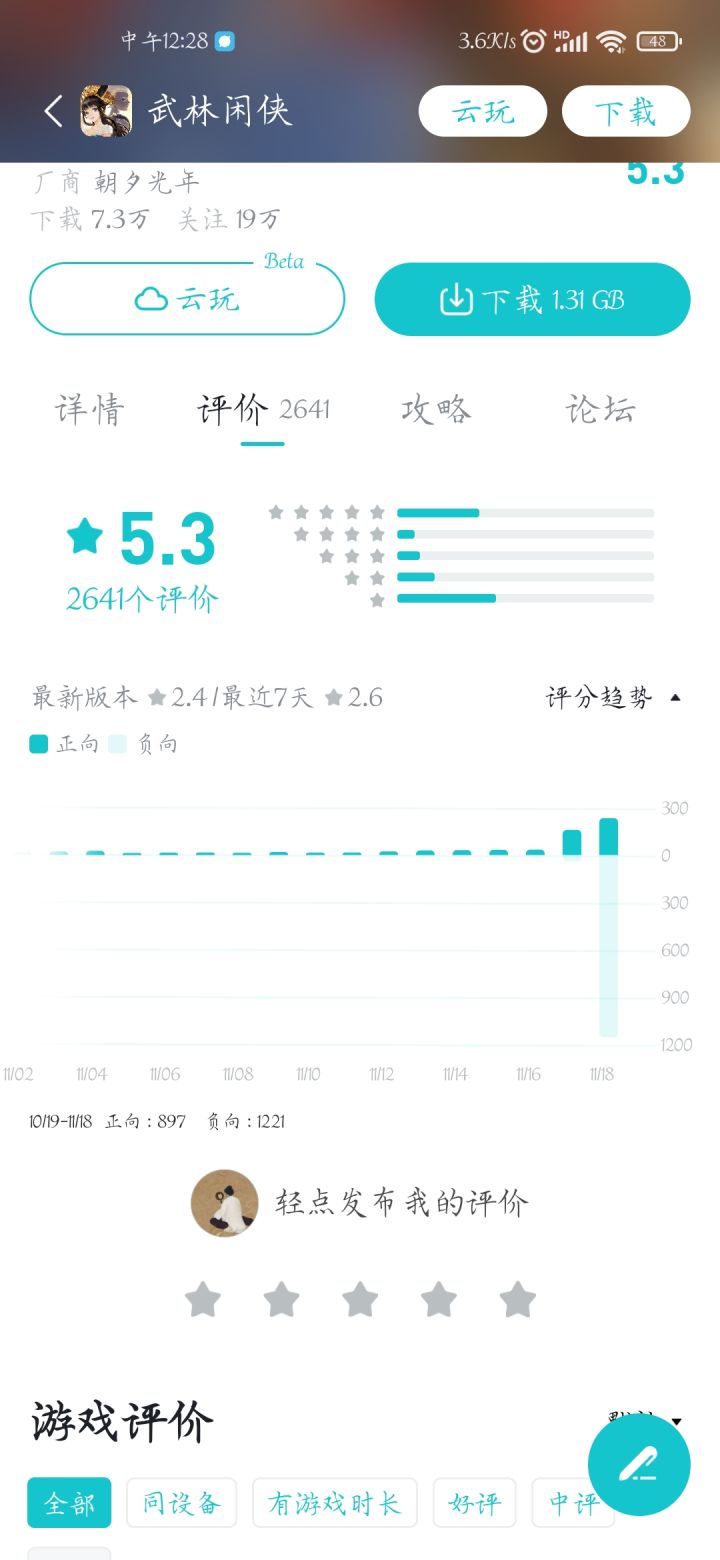
Task: Collapse the 评分趋势 chart
Action: coord(614,697)
